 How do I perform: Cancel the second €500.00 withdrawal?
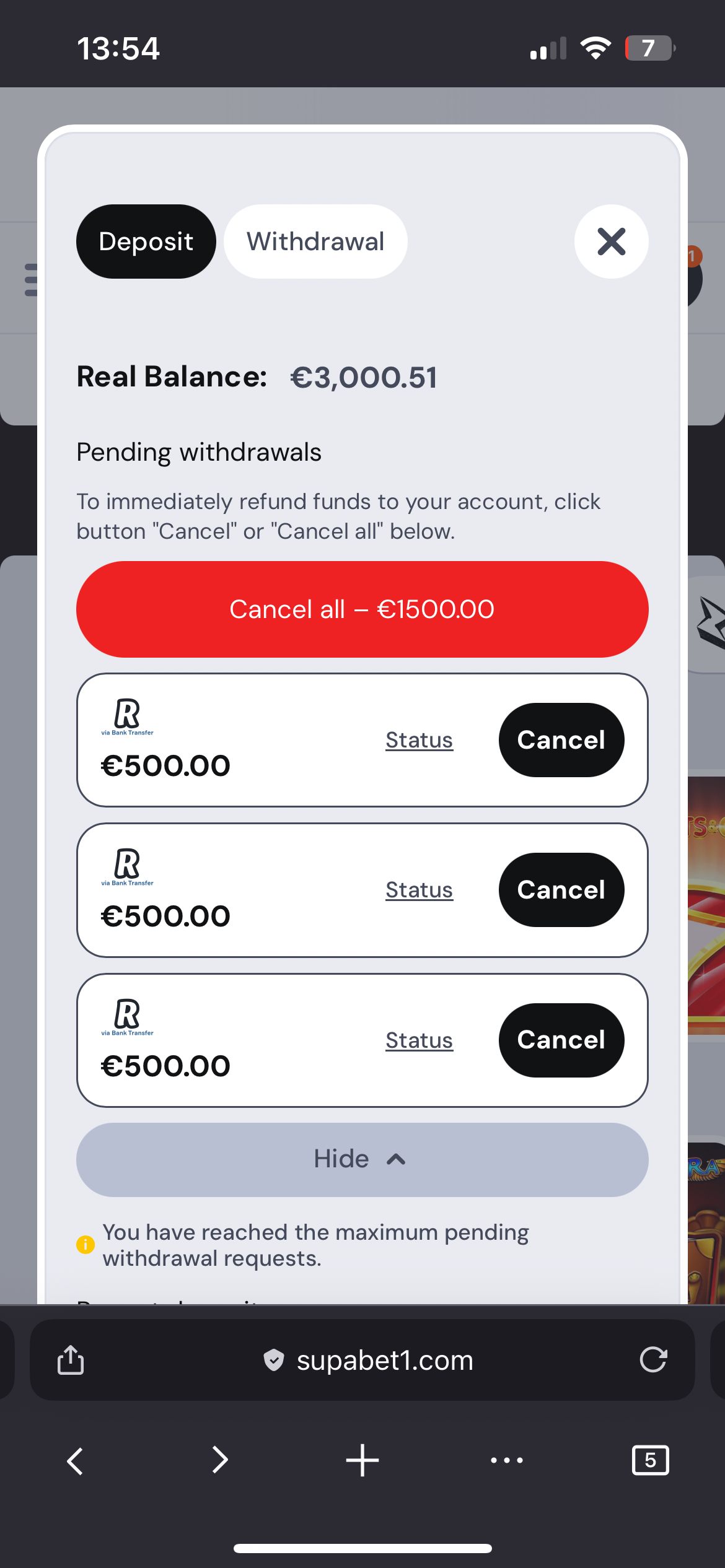click(561, 890)
